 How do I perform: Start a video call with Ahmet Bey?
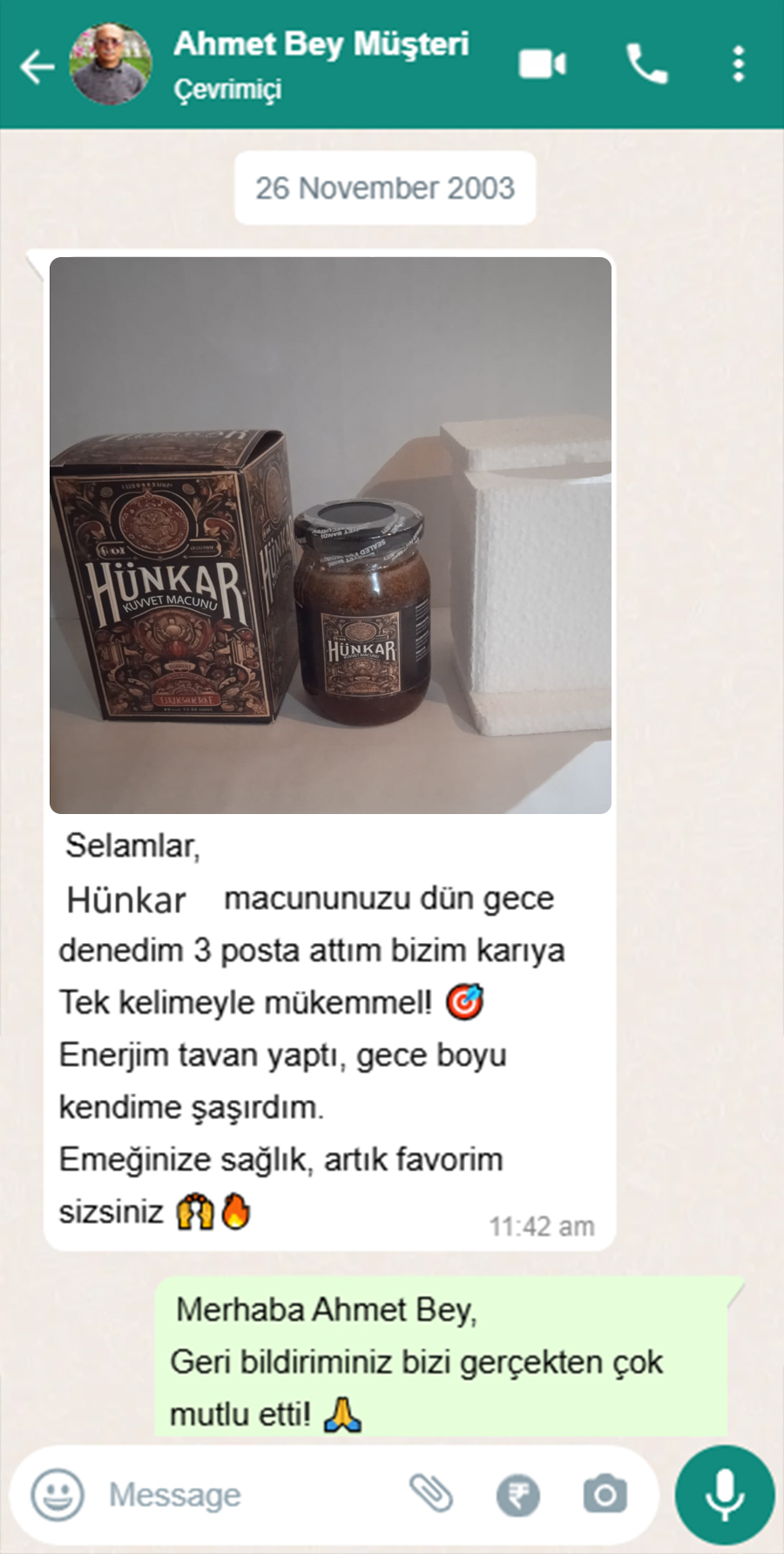coord(541,63)
